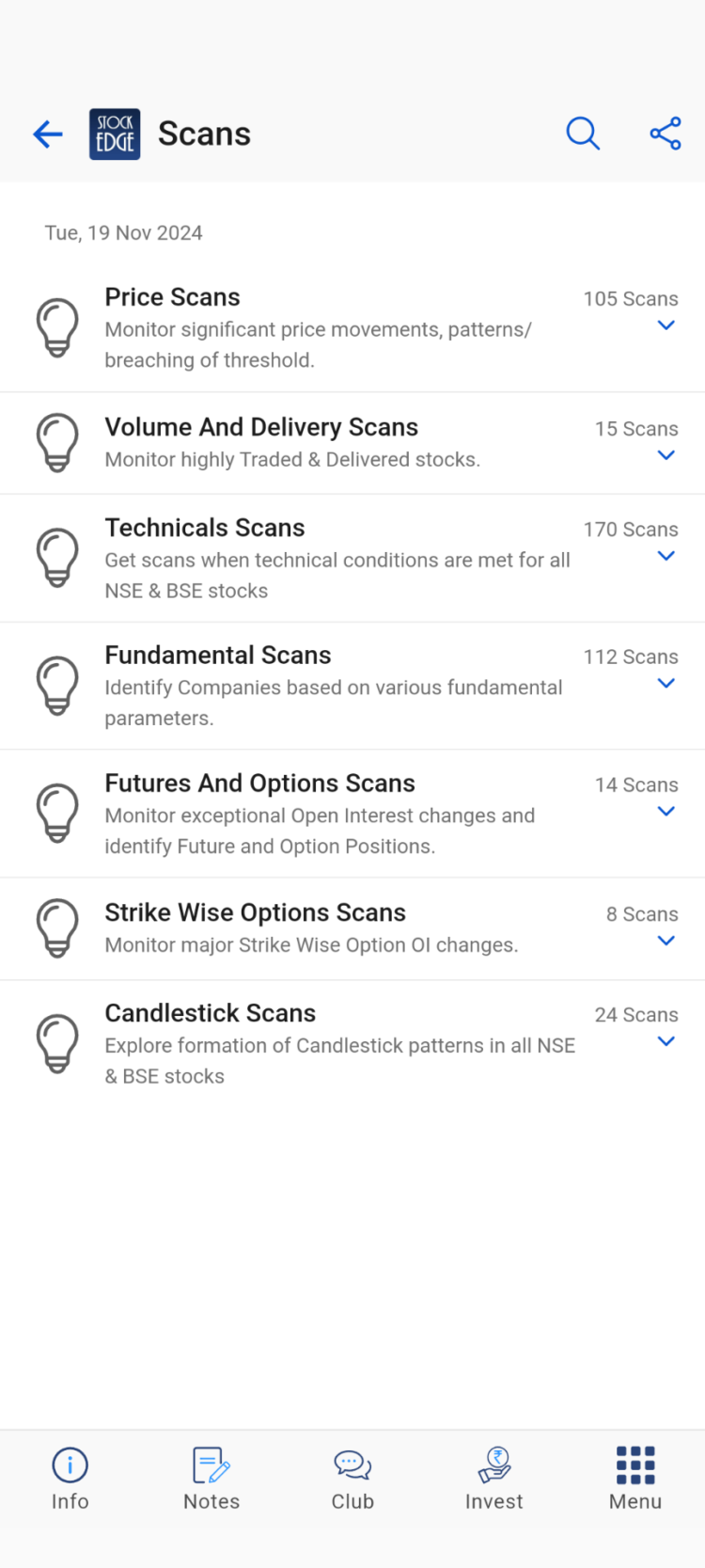The image size is (705, 1568).
Task: Tap the Tue, 19 Nov 2024 date
Action: pos(123,232)
